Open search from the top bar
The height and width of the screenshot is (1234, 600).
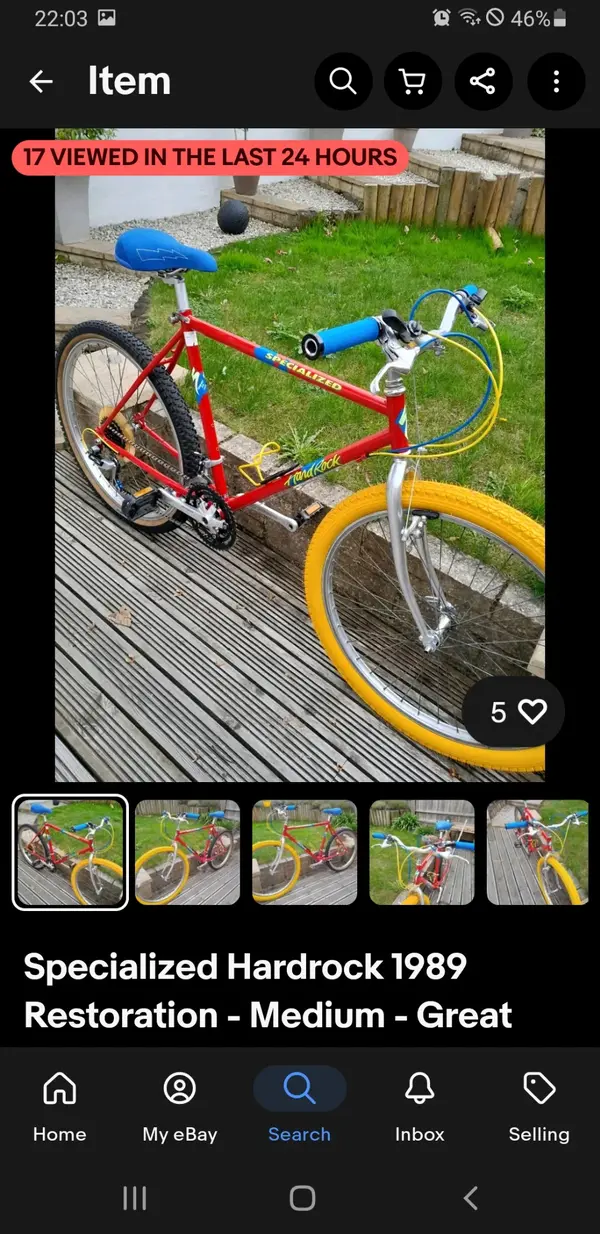[343, 81]
